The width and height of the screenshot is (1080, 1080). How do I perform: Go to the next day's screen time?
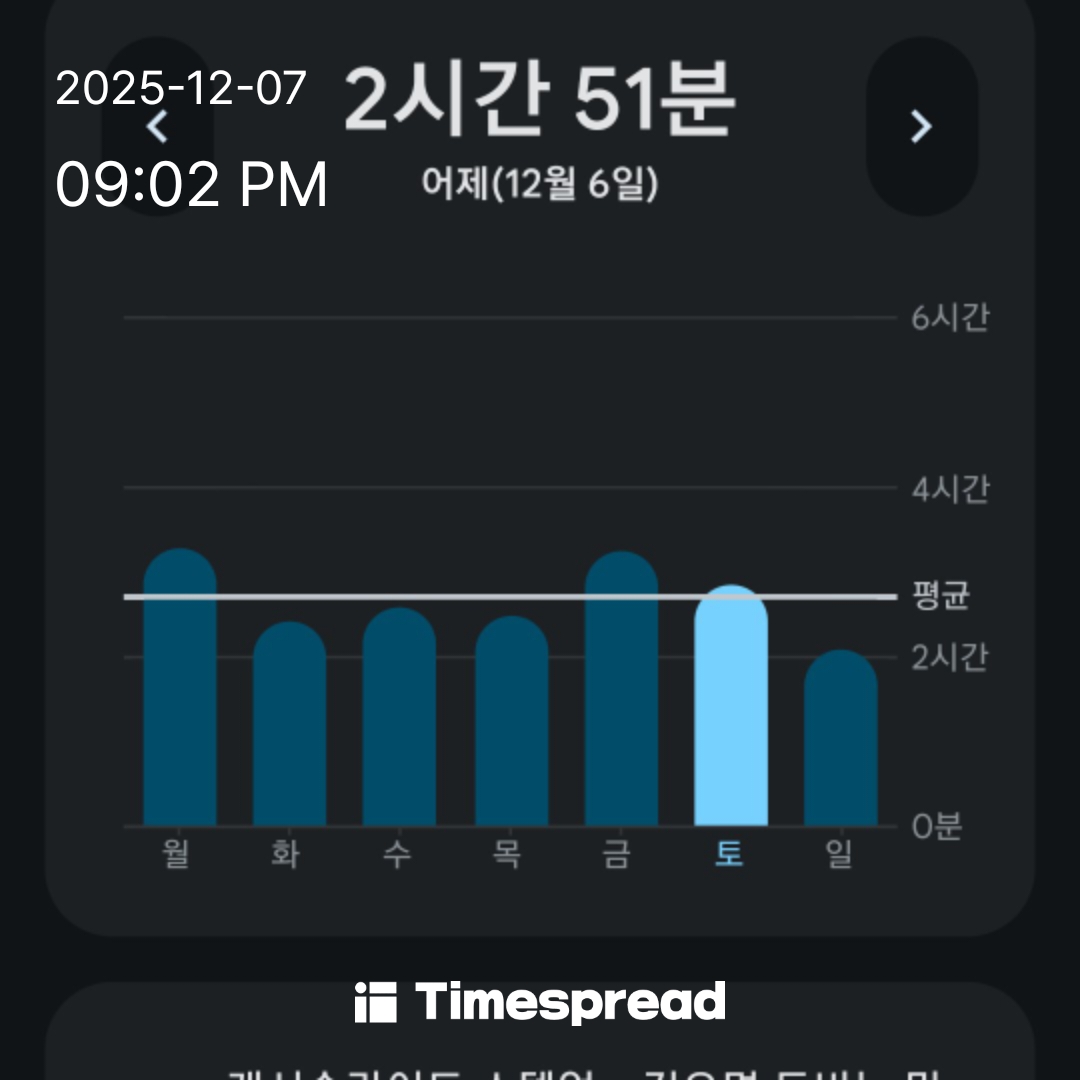pos(921,127)
